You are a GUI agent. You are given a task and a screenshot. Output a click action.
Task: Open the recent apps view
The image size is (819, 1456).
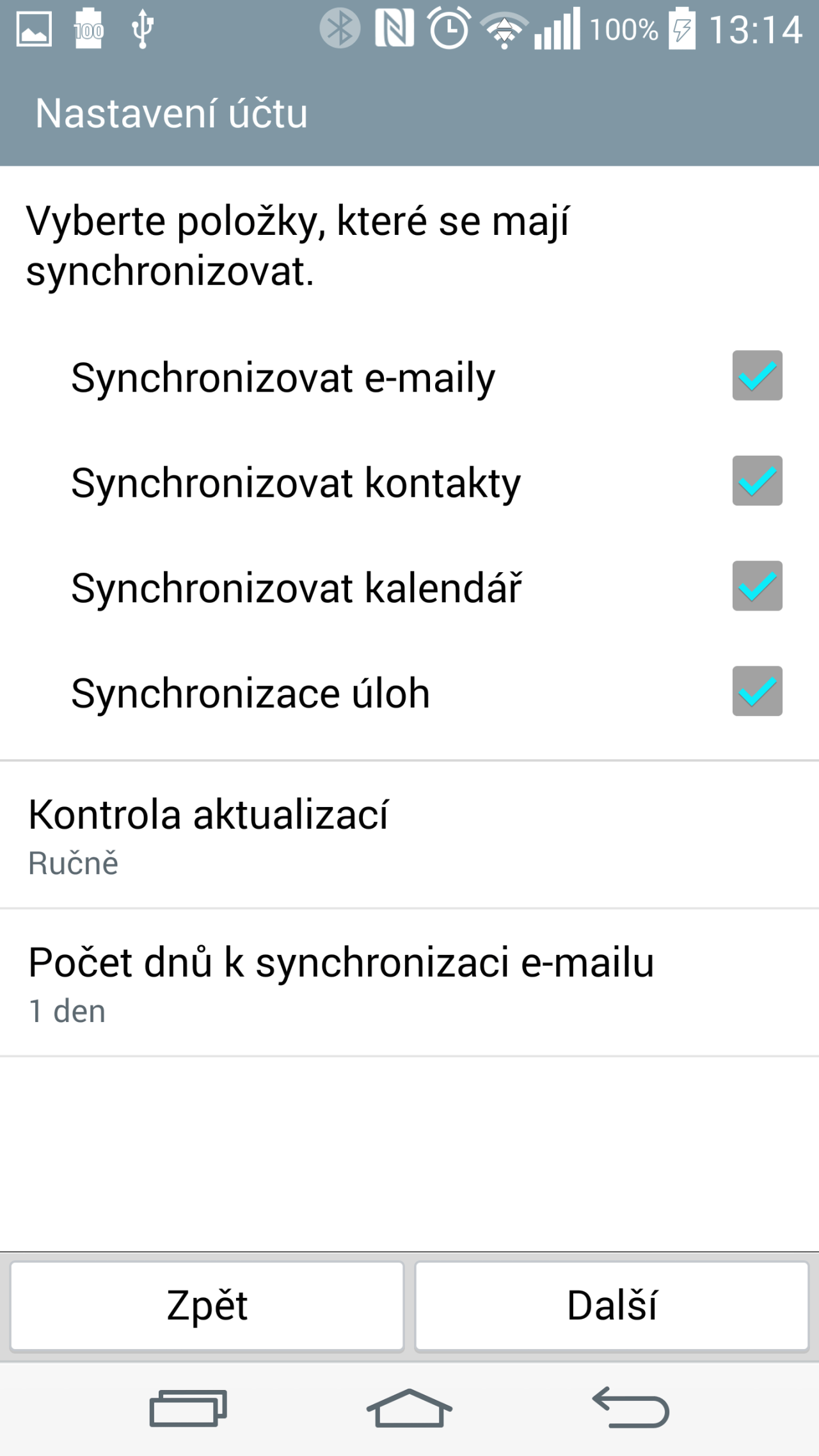(188, 1408)
